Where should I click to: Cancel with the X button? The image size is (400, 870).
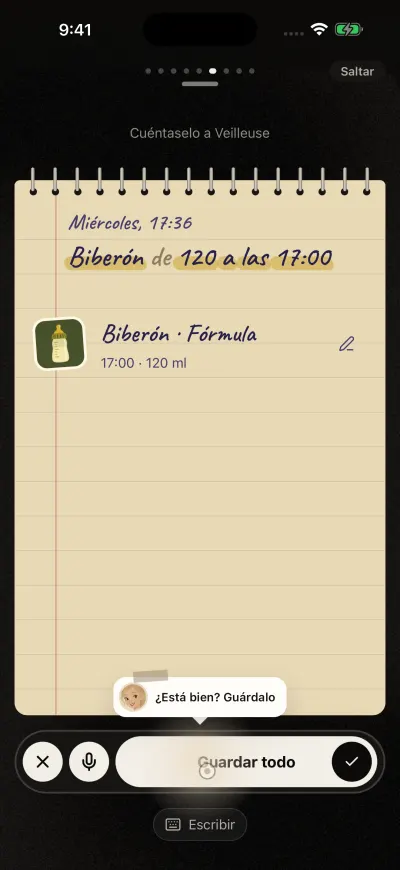(x=43, y=762)
